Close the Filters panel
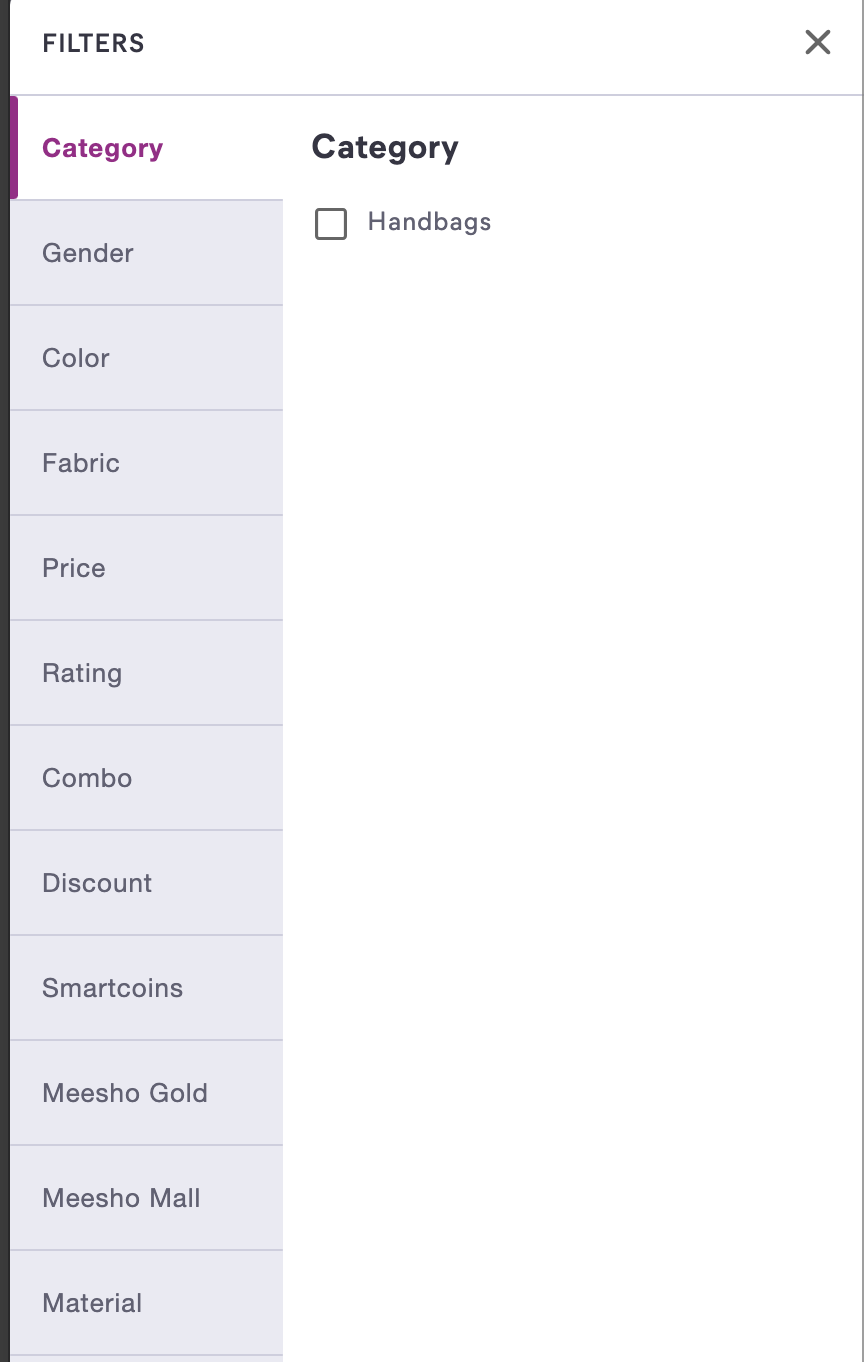The height and width of the screenshot is (1362, 864). point(817,42)
